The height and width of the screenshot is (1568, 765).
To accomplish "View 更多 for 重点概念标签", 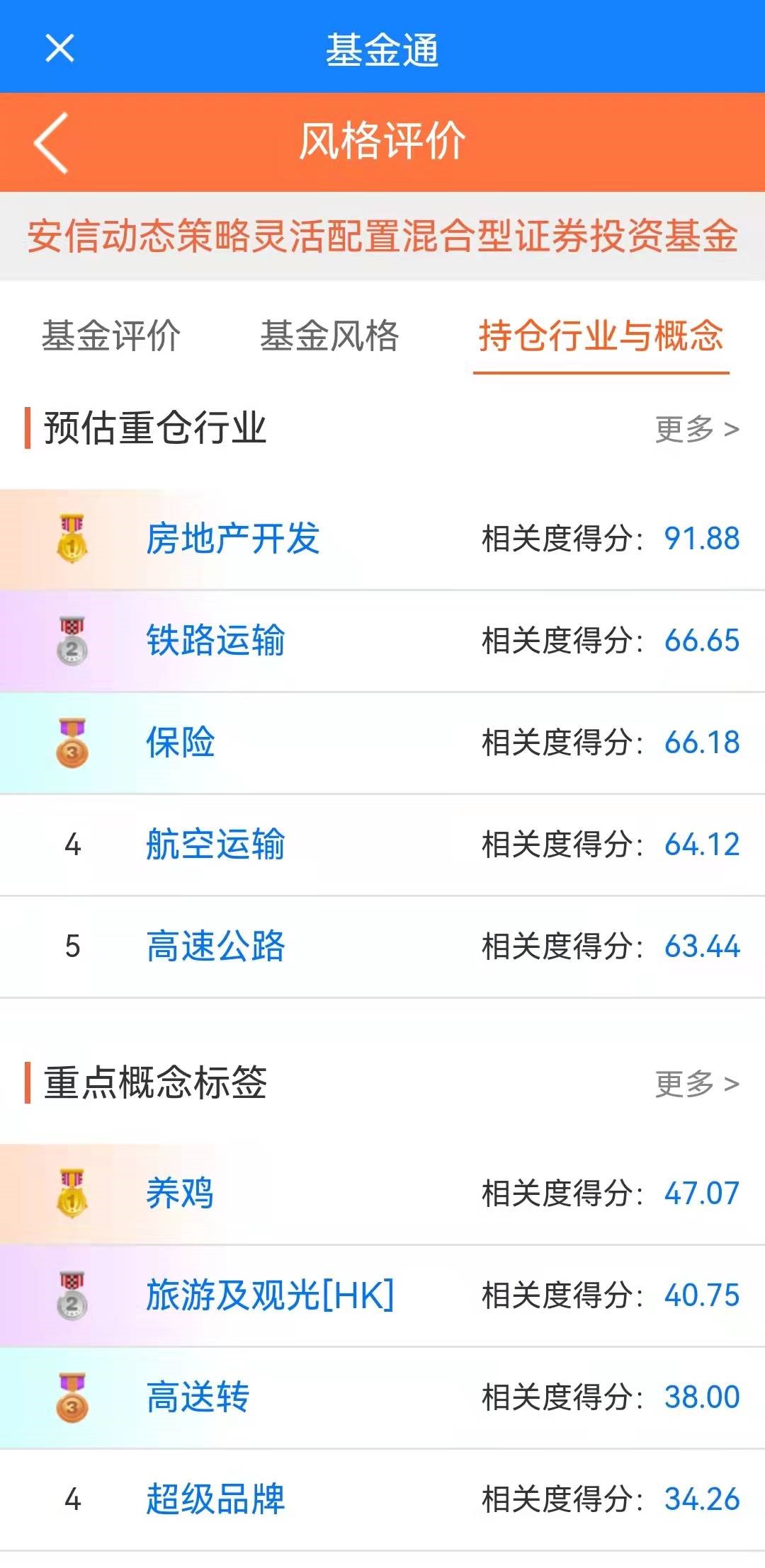I will (x=696, y=1084).
